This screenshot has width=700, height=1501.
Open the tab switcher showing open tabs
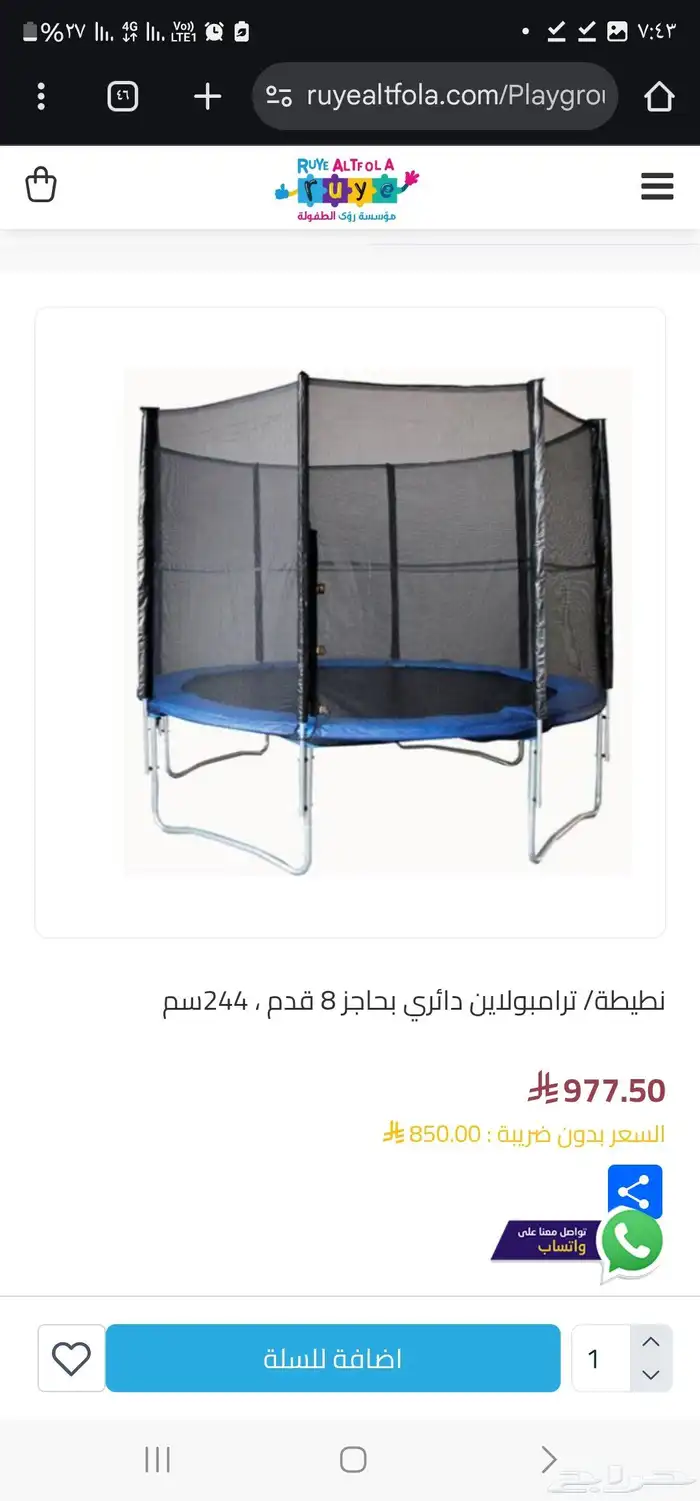click(x=122, y=96)
